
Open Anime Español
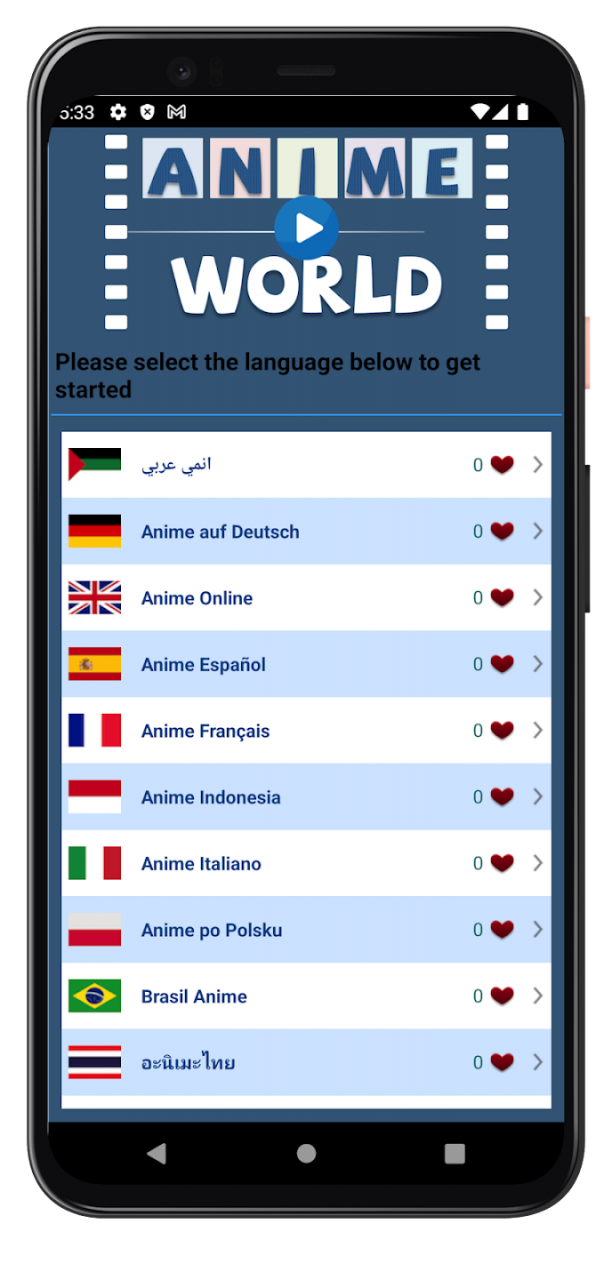(306, 664)
